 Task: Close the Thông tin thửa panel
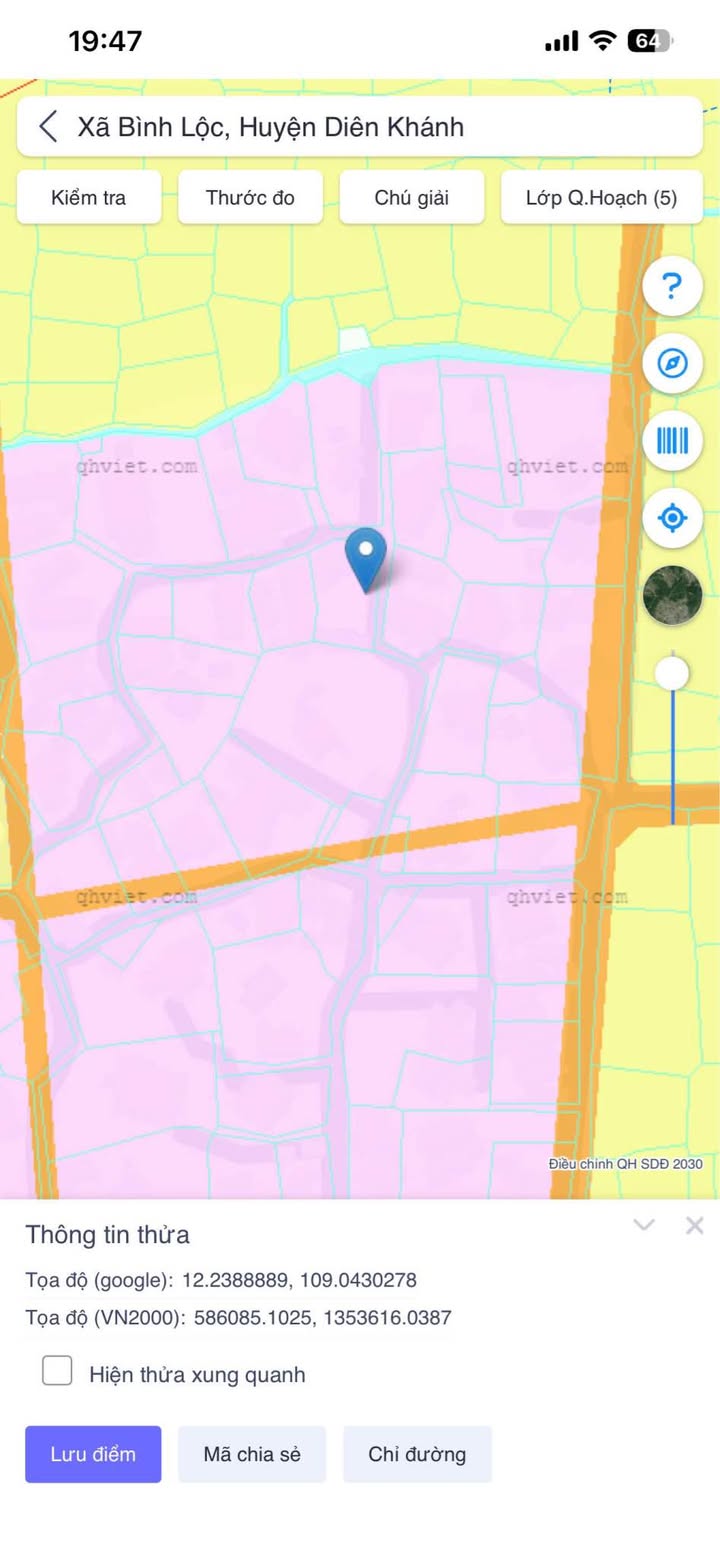(695, 1225)
